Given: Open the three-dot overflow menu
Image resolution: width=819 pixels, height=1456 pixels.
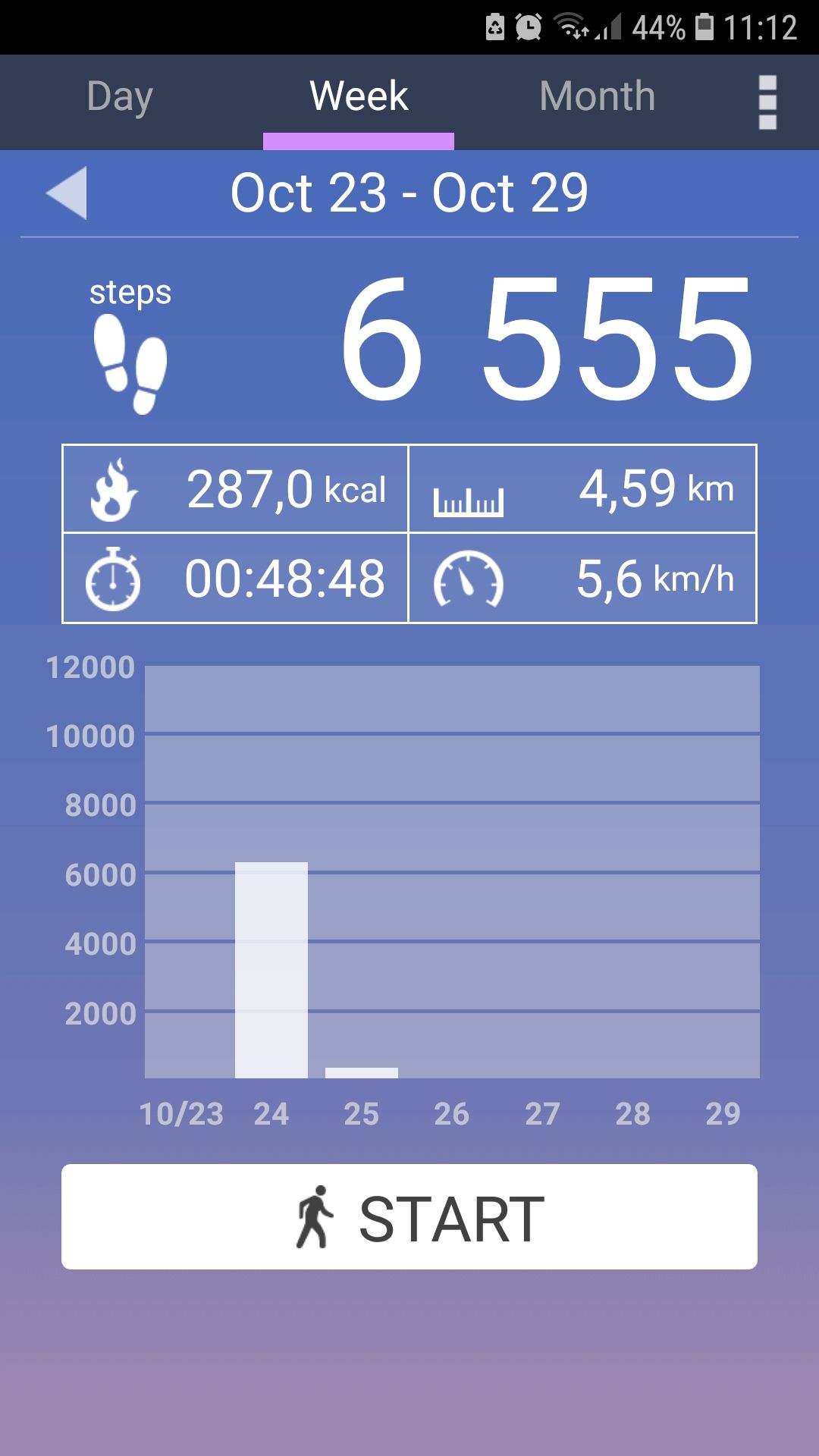Looking at the screenshot, I should click(767, 102).
